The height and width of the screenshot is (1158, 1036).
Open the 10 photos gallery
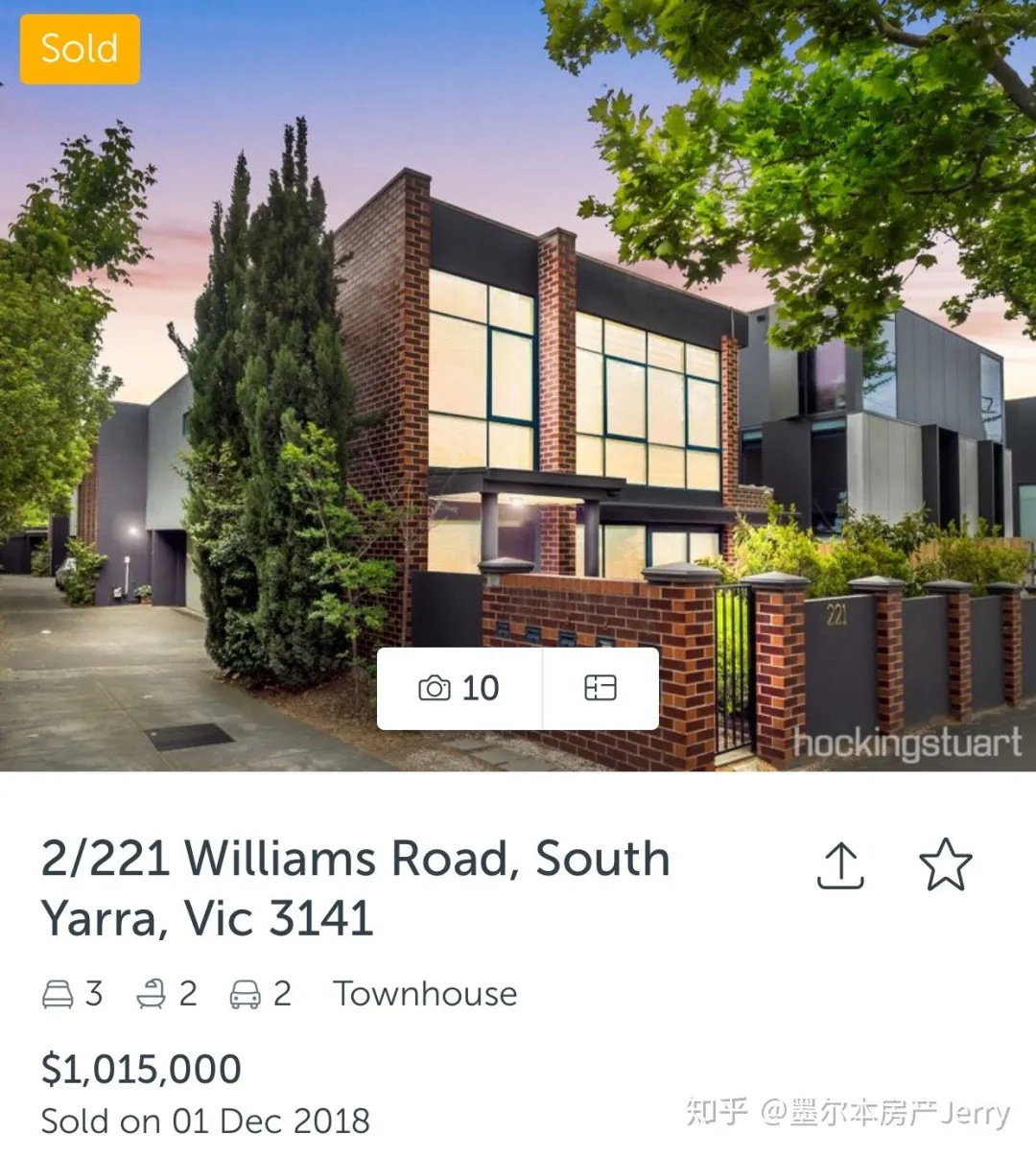[x=459, y=688]
